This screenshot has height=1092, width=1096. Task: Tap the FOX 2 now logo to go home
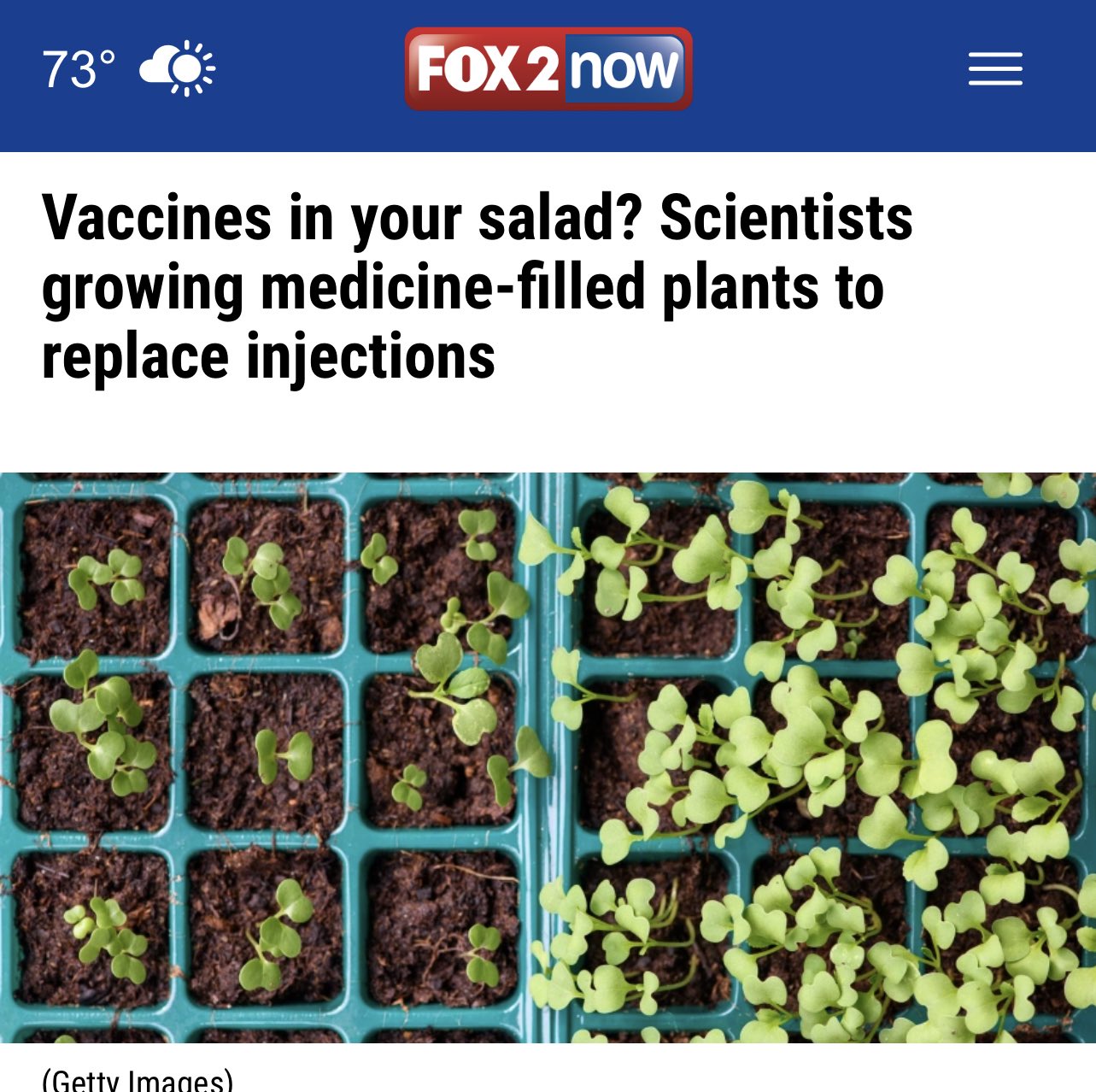point(548,69)
